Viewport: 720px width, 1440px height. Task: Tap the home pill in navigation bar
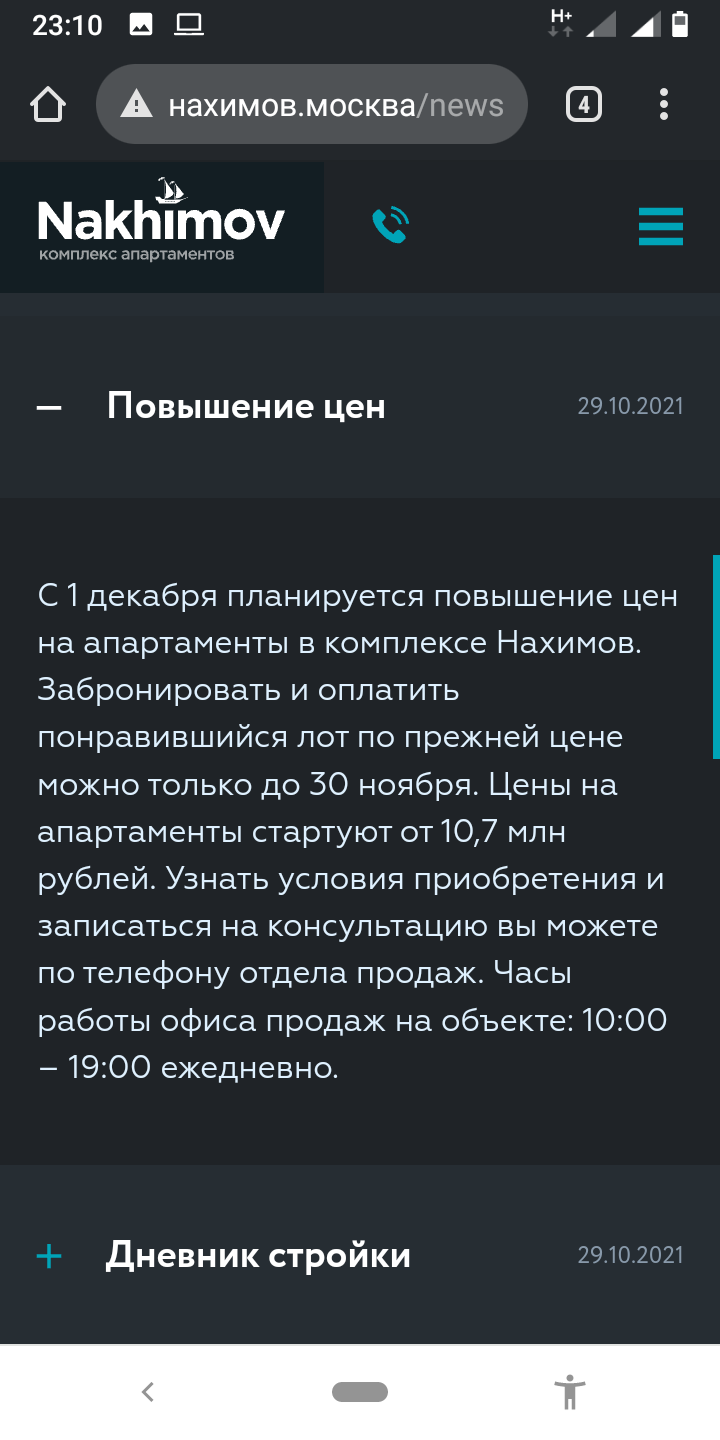tap(360, 1392)
